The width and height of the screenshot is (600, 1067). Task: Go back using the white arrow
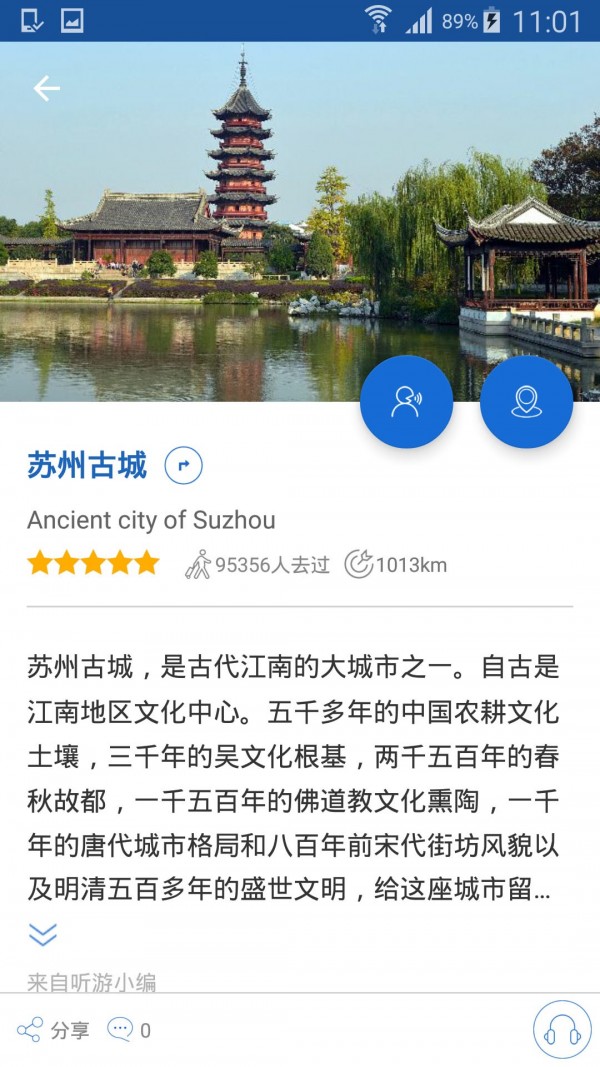[x=46, y=88]
